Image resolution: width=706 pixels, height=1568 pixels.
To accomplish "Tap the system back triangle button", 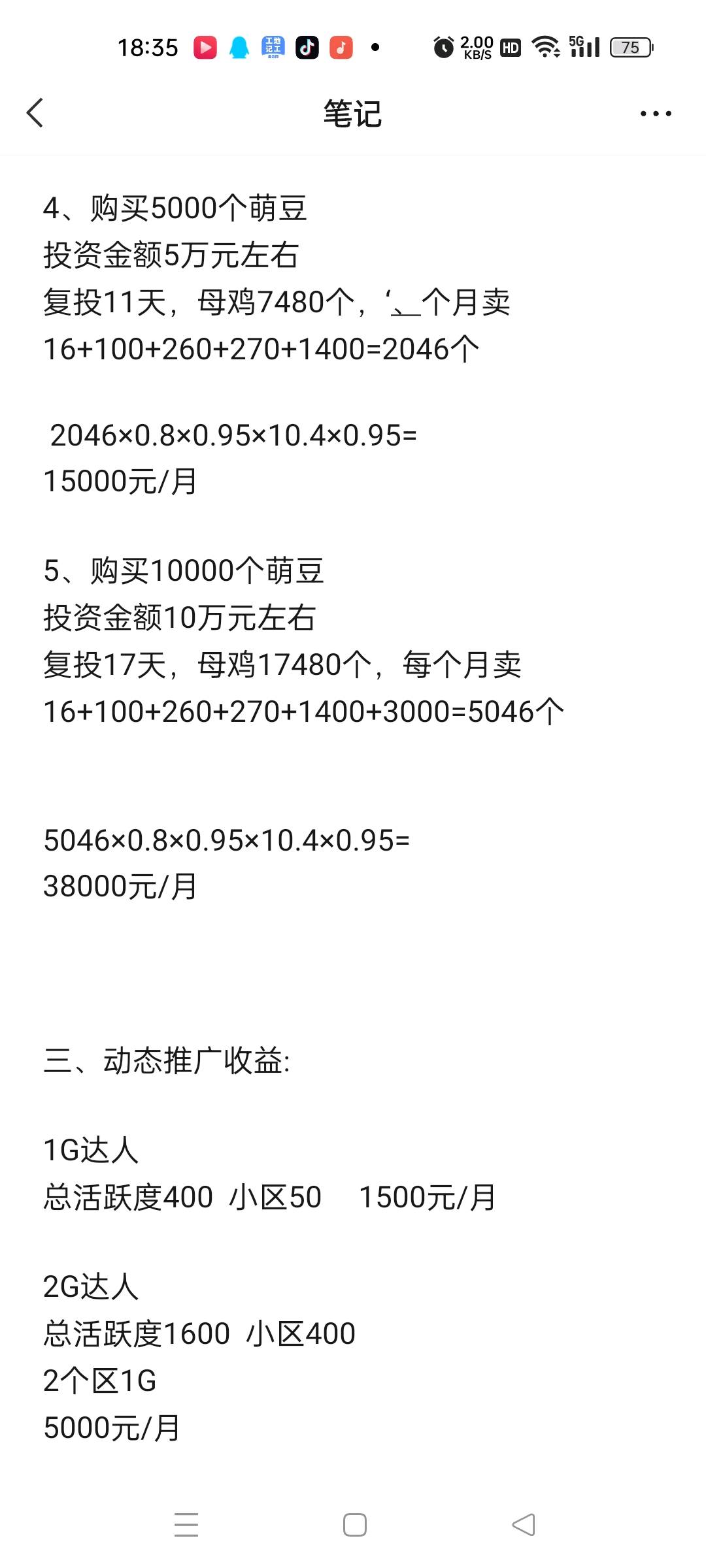I will click(523, 1525).
